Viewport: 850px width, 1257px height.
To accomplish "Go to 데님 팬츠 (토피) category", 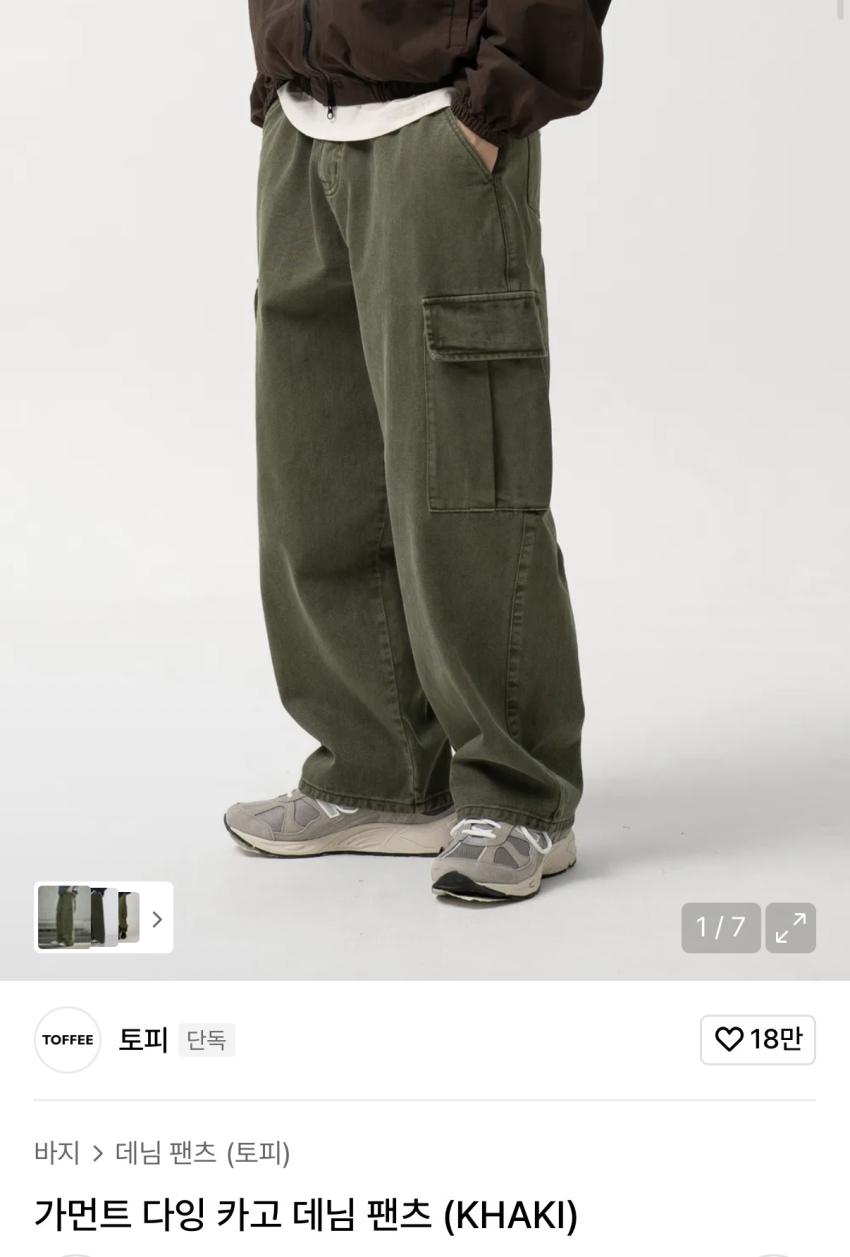I will coord(202,1153).
